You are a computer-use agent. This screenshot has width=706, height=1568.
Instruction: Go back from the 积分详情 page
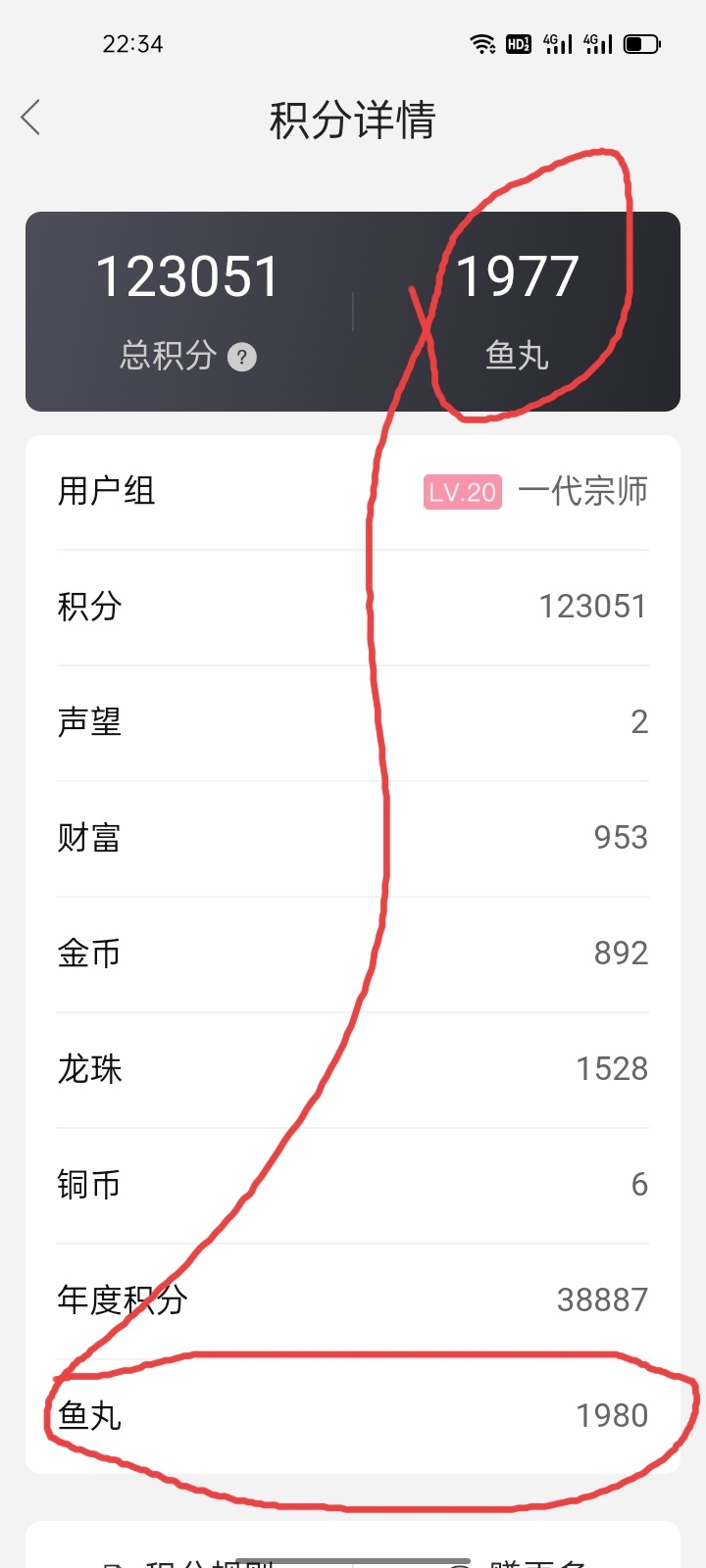(30, 118)
